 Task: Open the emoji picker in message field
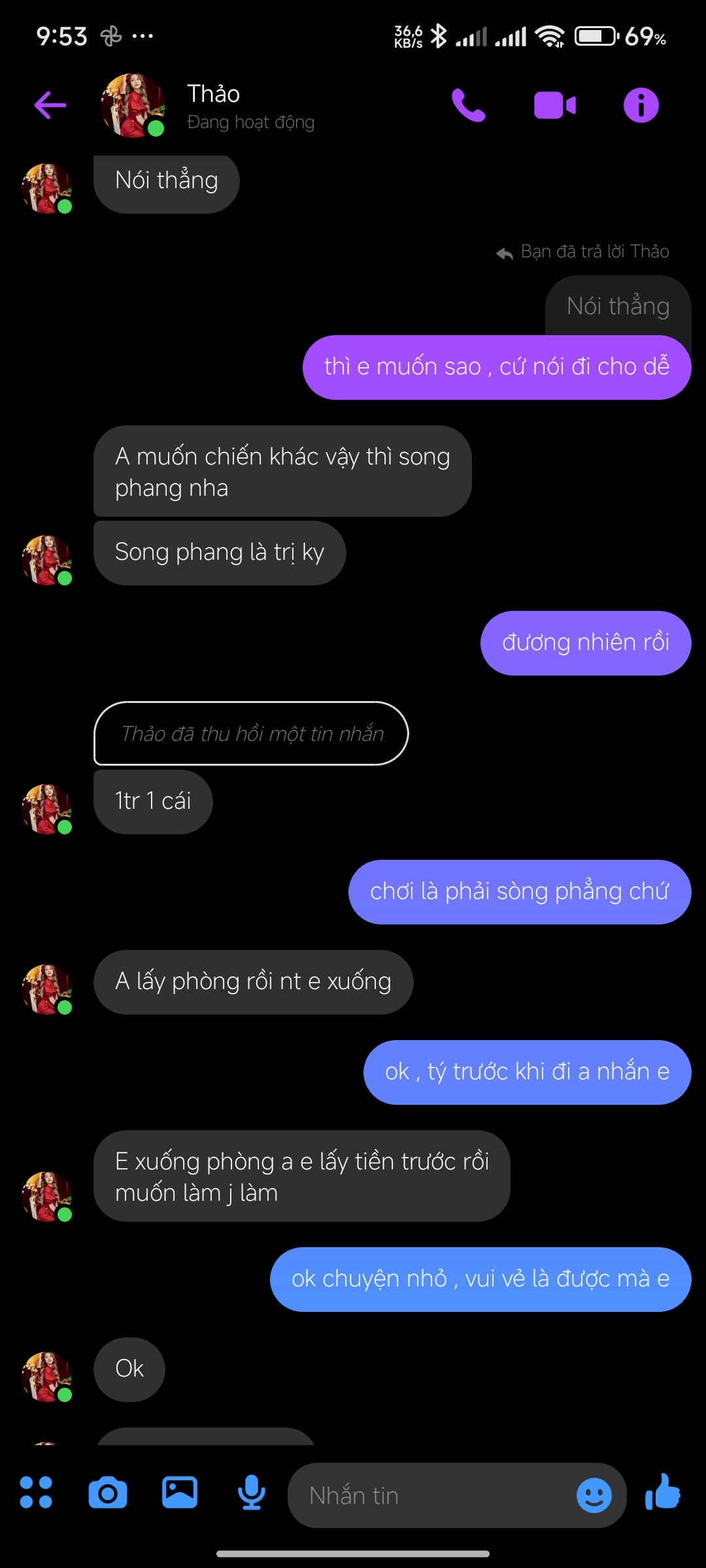pyautogui.click(x=594, y=1495)
